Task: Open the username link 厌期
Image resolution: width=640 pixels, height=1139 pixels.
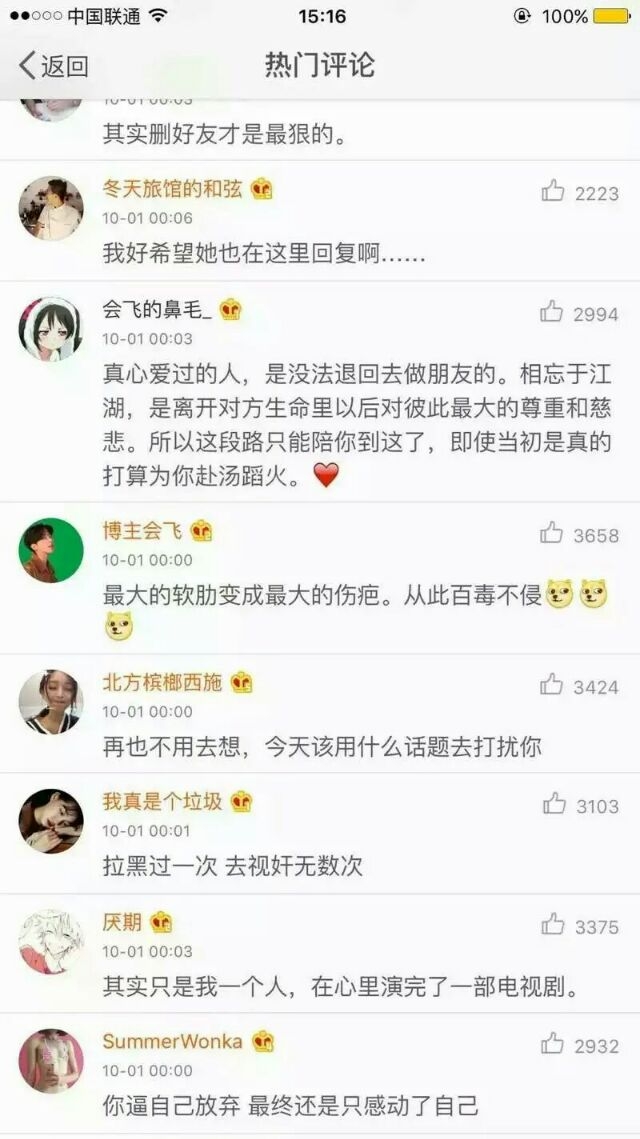Action: pos(122,922)
